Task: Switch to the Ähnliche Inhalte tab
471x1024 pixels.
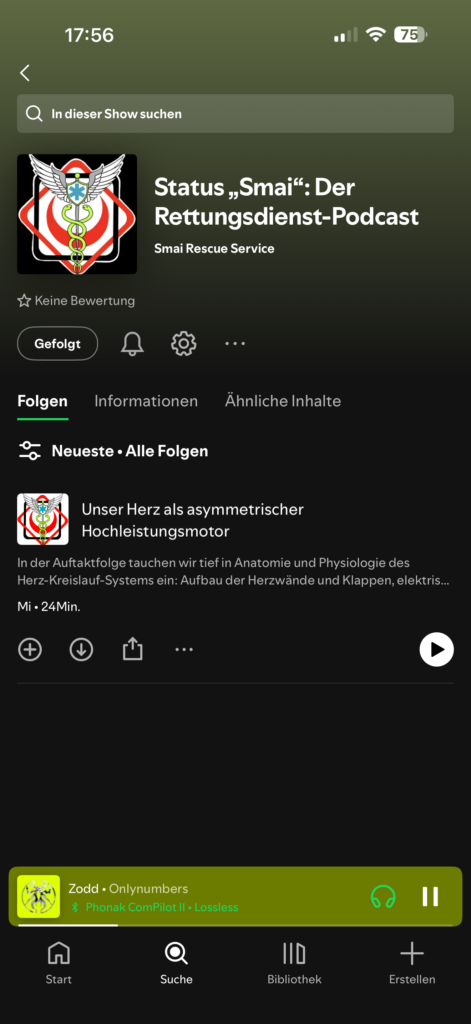Action: pos(283,401)
